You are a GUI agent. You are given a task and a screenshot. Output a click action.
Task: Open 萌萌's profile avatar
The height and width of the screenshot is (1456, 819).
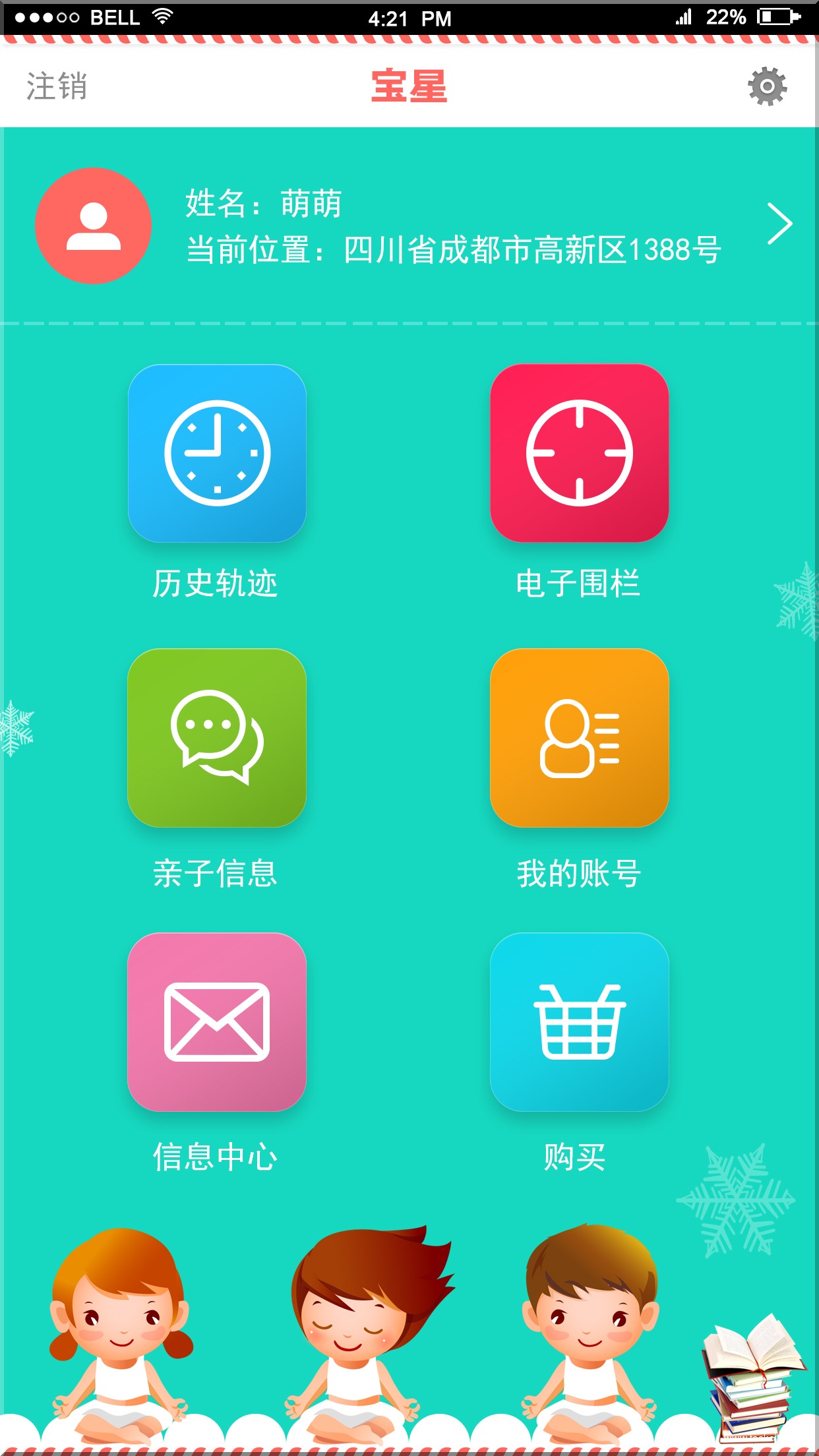[x=93, y=226]
